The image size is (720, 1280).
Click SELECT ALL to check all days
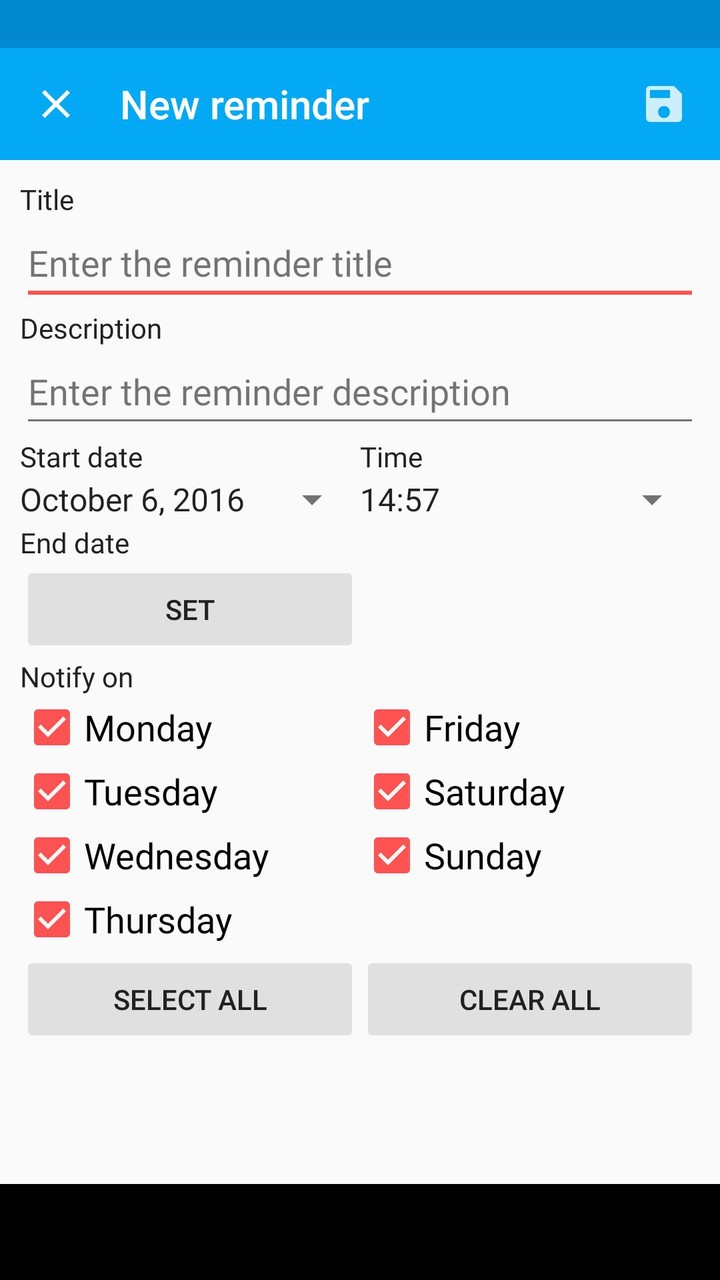(189, 999)
